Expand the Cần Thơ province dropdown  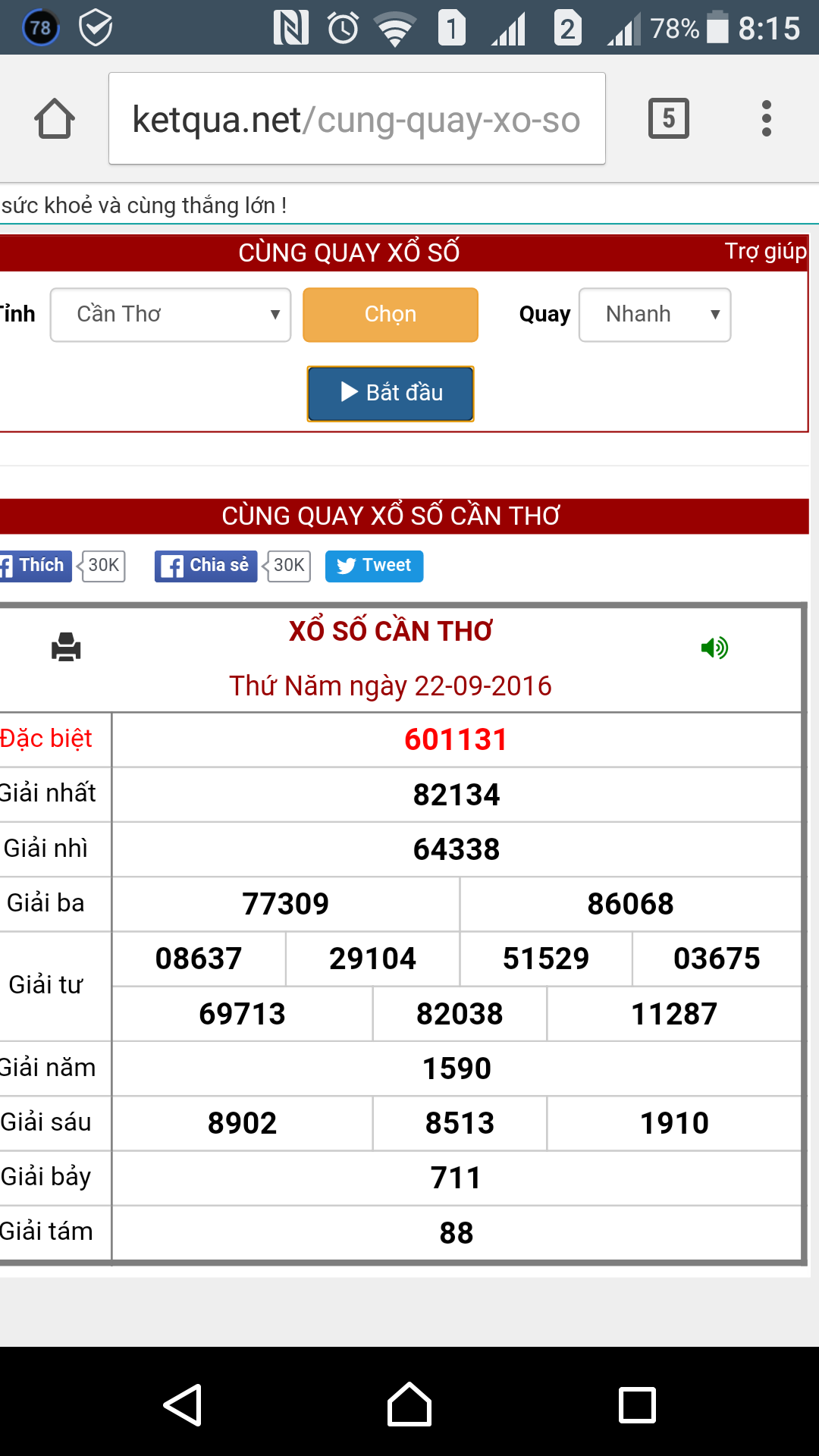point(171,315)
